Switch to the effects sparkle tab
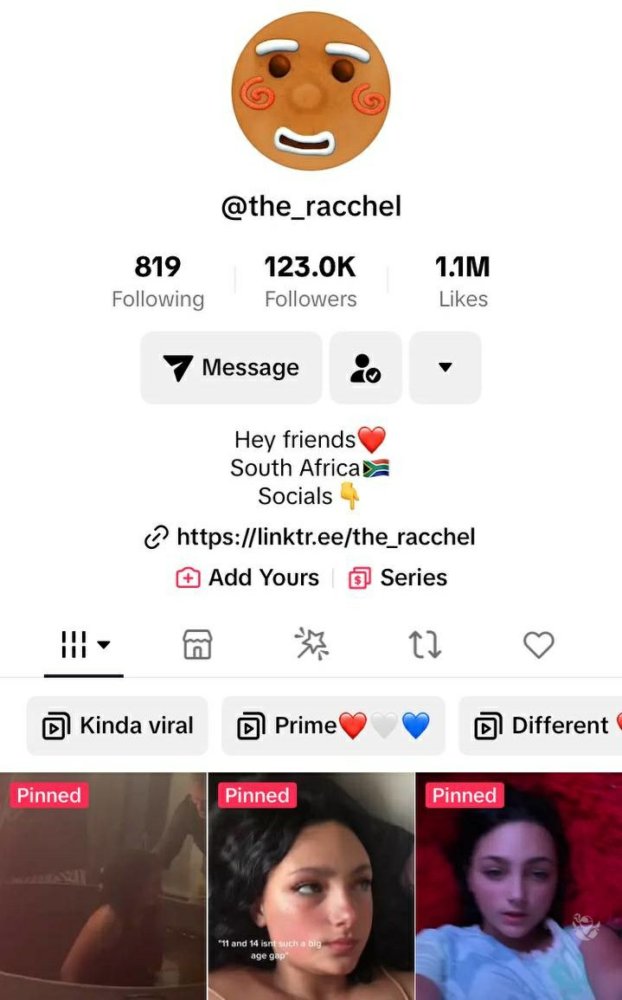The width and height of the screenshot is (622, 1000). (x=311, y=643)
